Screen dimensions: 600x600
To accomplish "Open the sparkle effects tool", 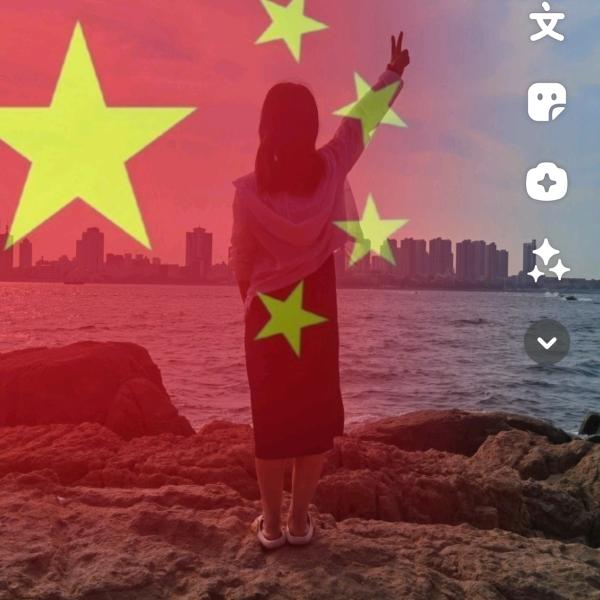I will click(x=547, y=182).
